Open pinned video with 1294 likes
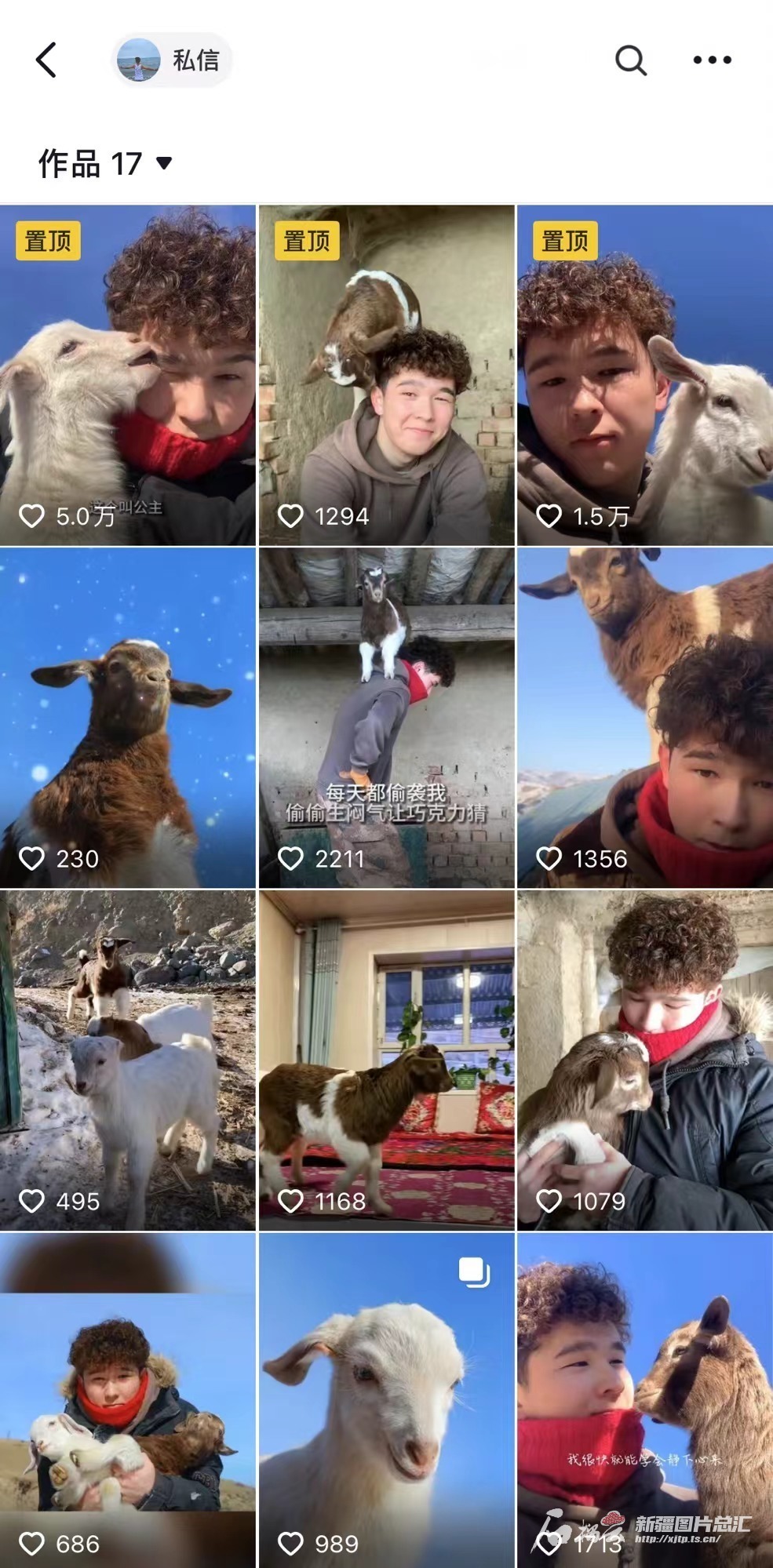The height and width of the screenshot is (1568, 773). click(386, 375)
